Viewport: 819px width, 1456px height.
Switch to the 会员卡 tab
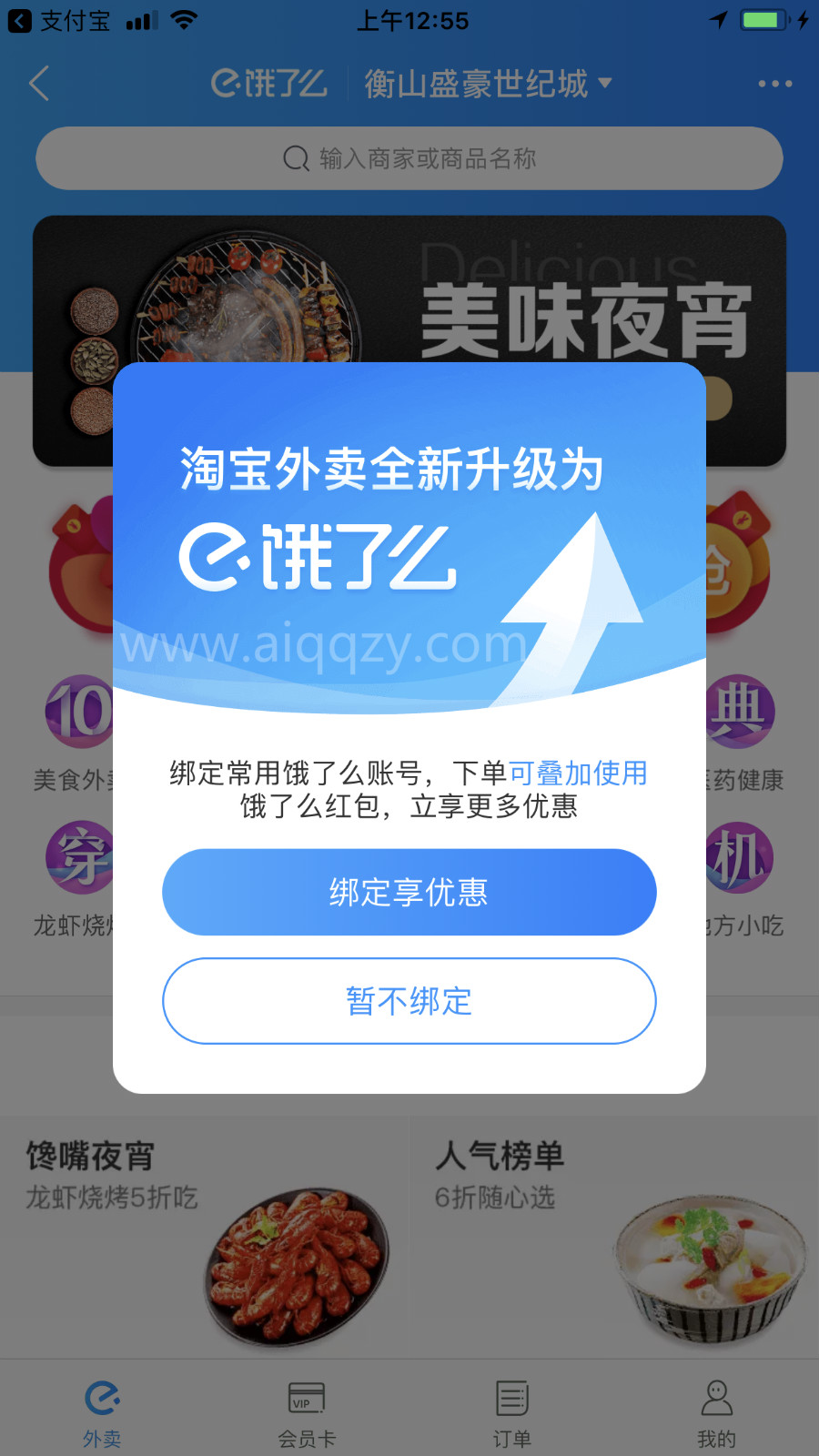(307, 1411)
